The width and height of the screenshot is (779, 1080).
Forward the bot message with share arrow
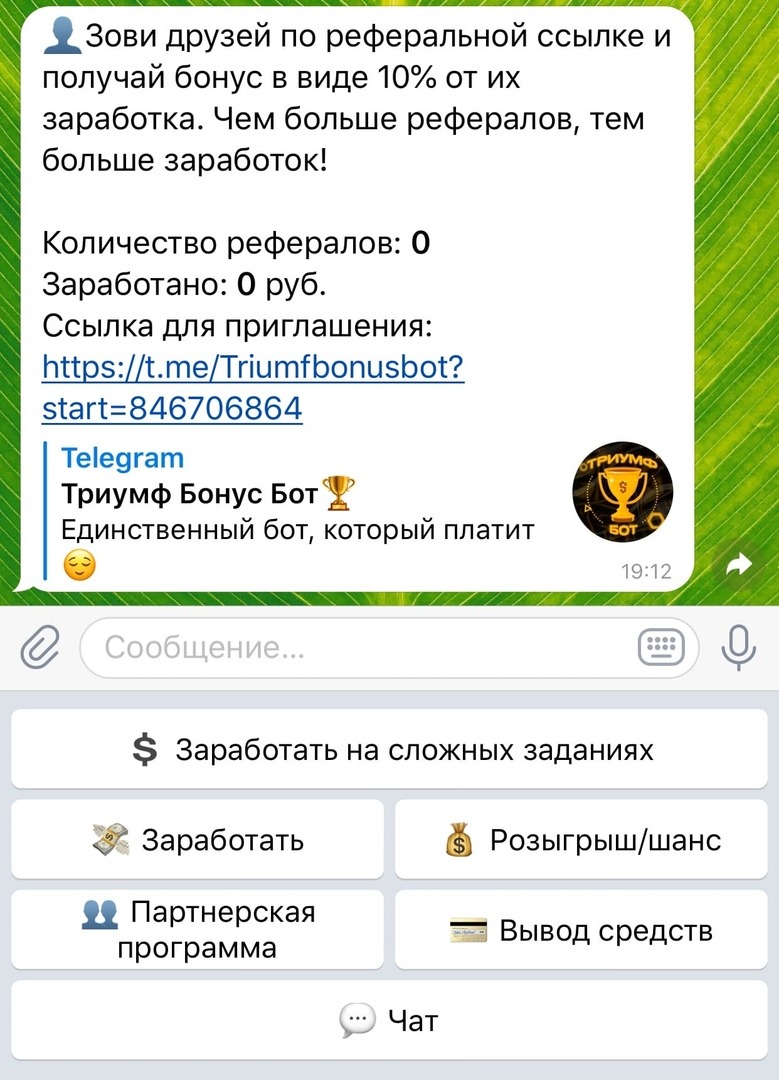point(739,566)
